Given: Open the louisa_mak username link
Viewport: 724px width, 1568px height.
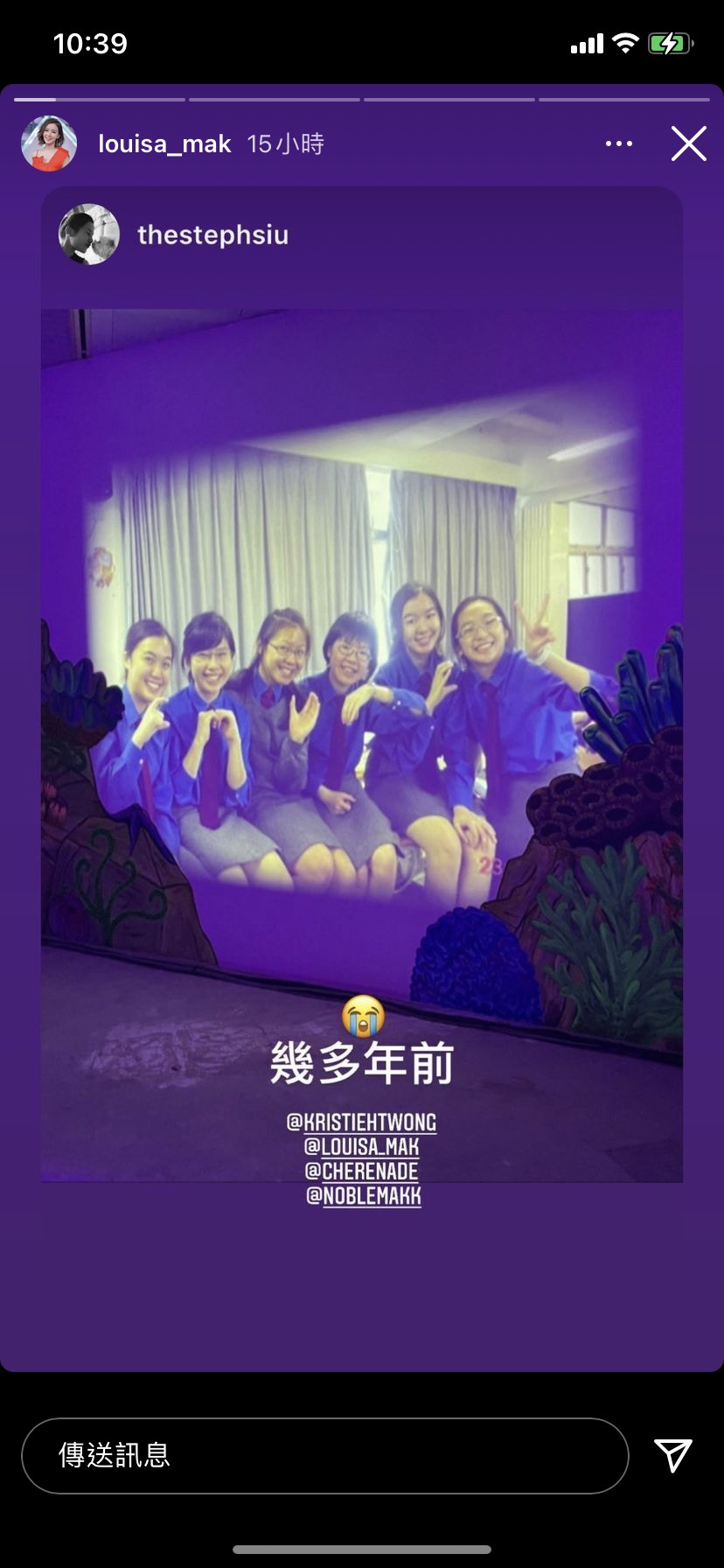Looking at the screenshot, I should [164, 143].
